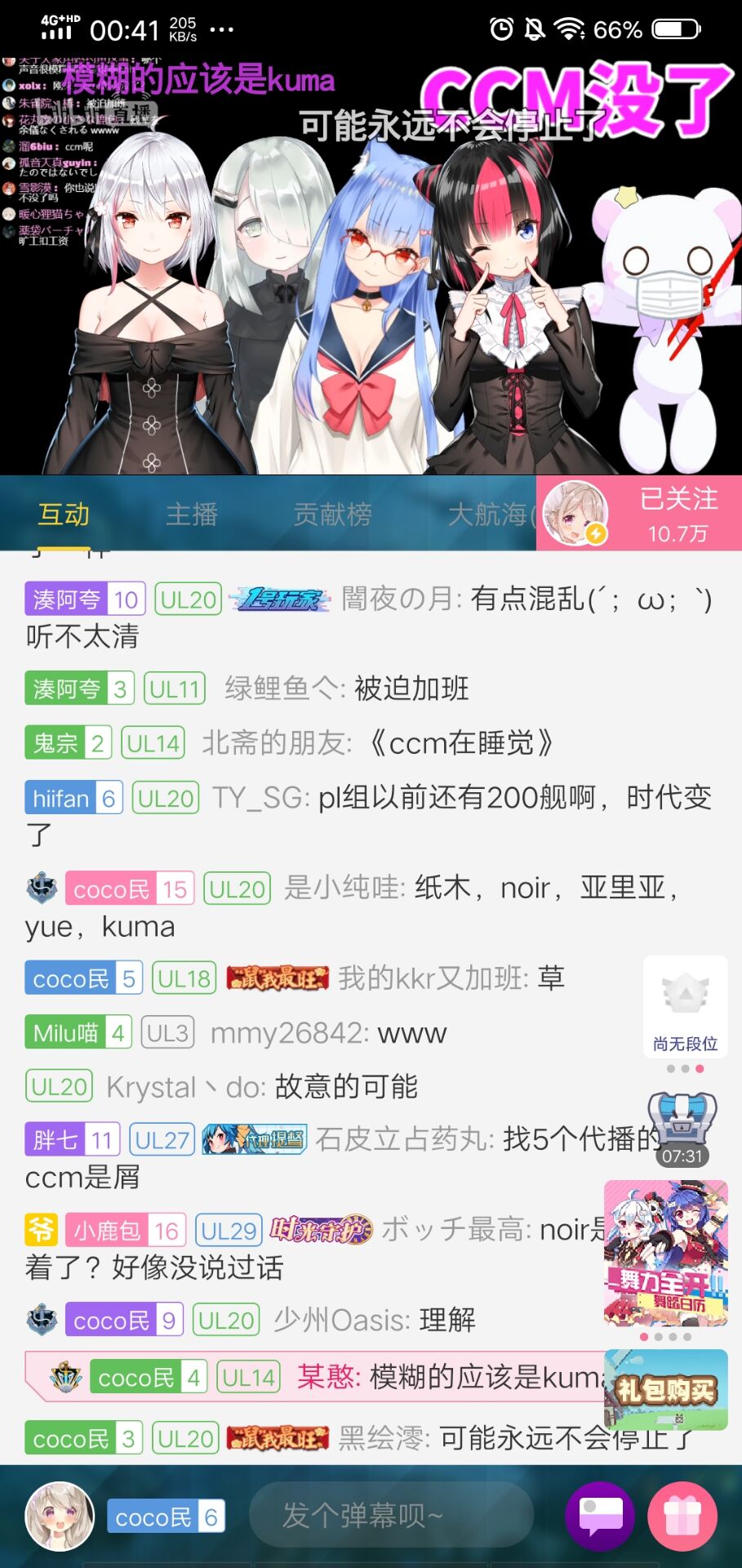
Task: Tap username 石皮立占药丸 in the chat
Action: 404,1140
